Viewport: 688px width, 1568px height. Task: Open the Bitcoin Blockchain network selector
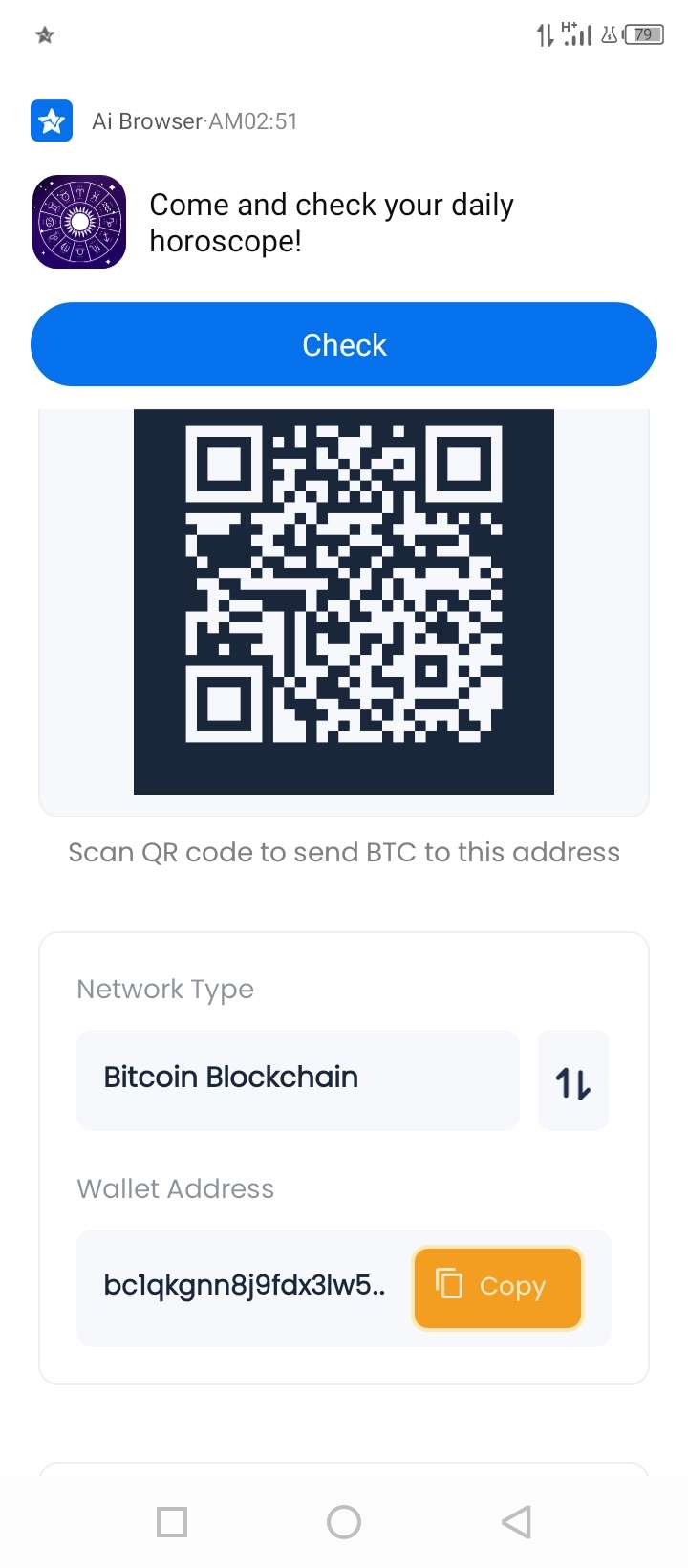(297, 1078)
